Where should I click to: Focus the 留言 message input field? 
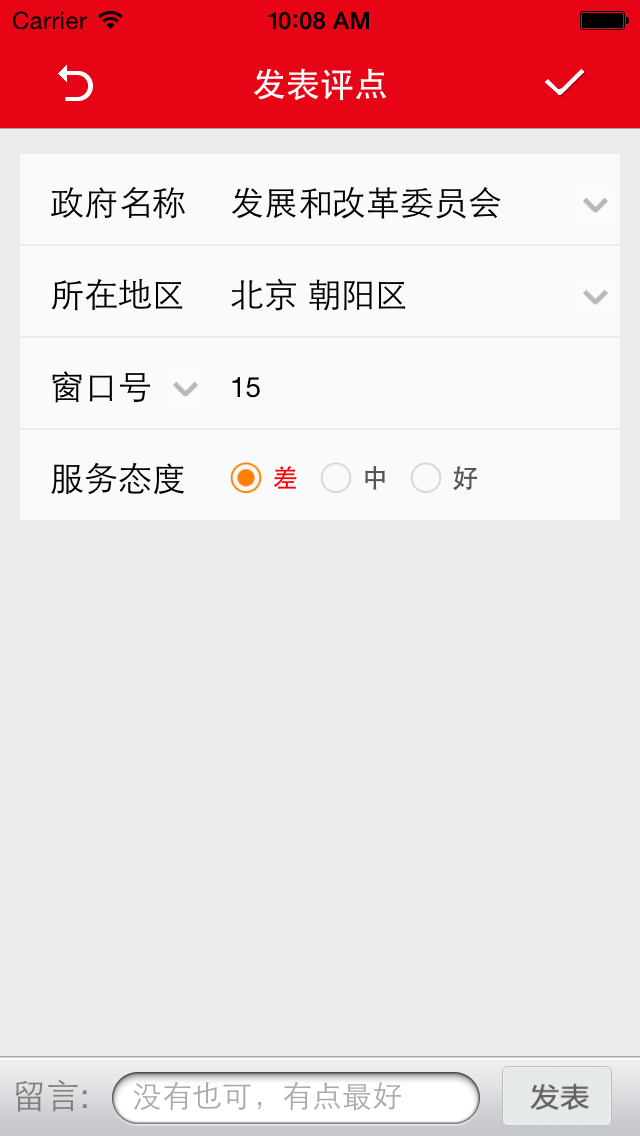point(296,1097)
